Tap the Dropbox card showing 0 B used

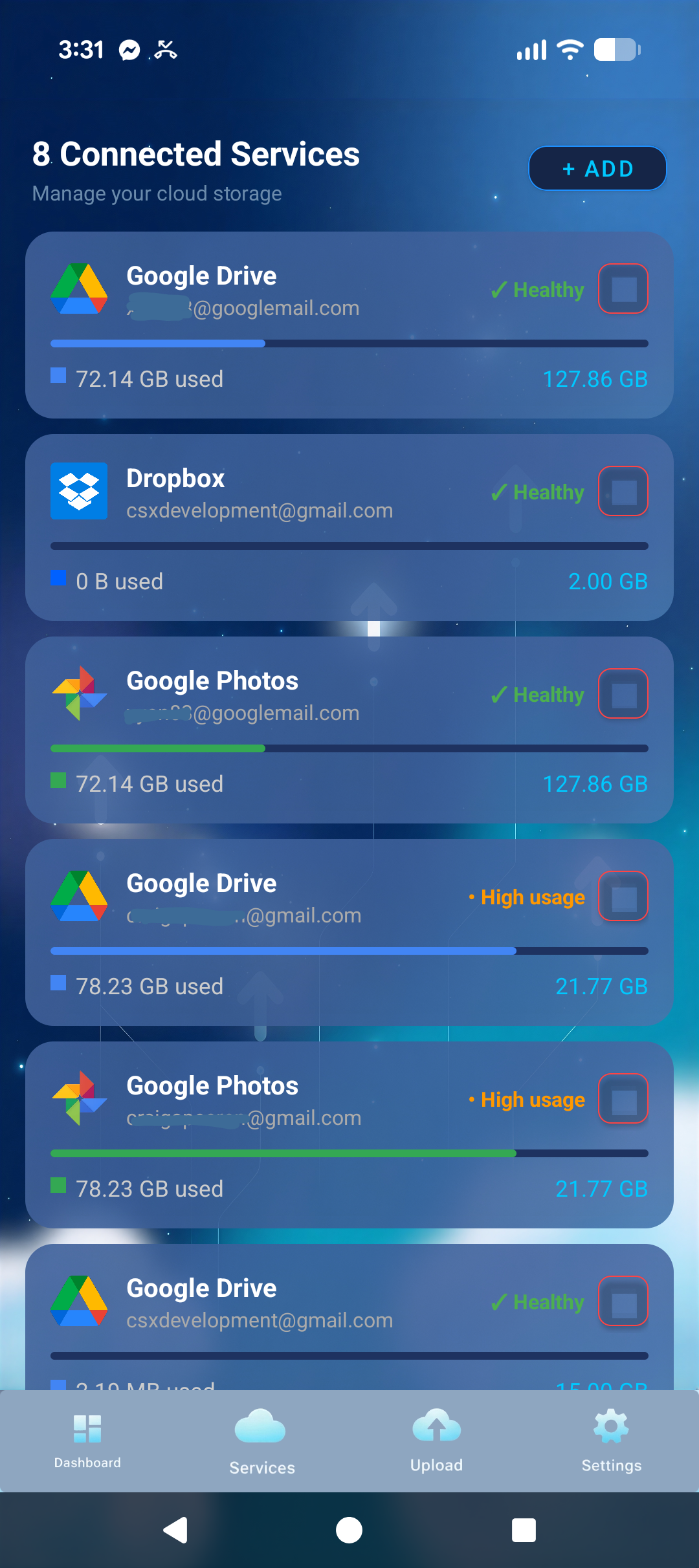coord(349,527)
